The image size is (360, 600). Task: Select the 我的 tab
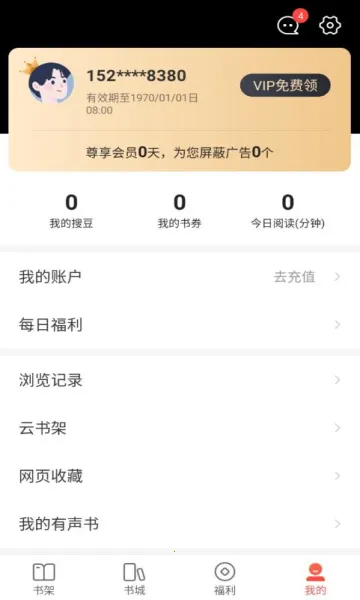tap(315, 579)
